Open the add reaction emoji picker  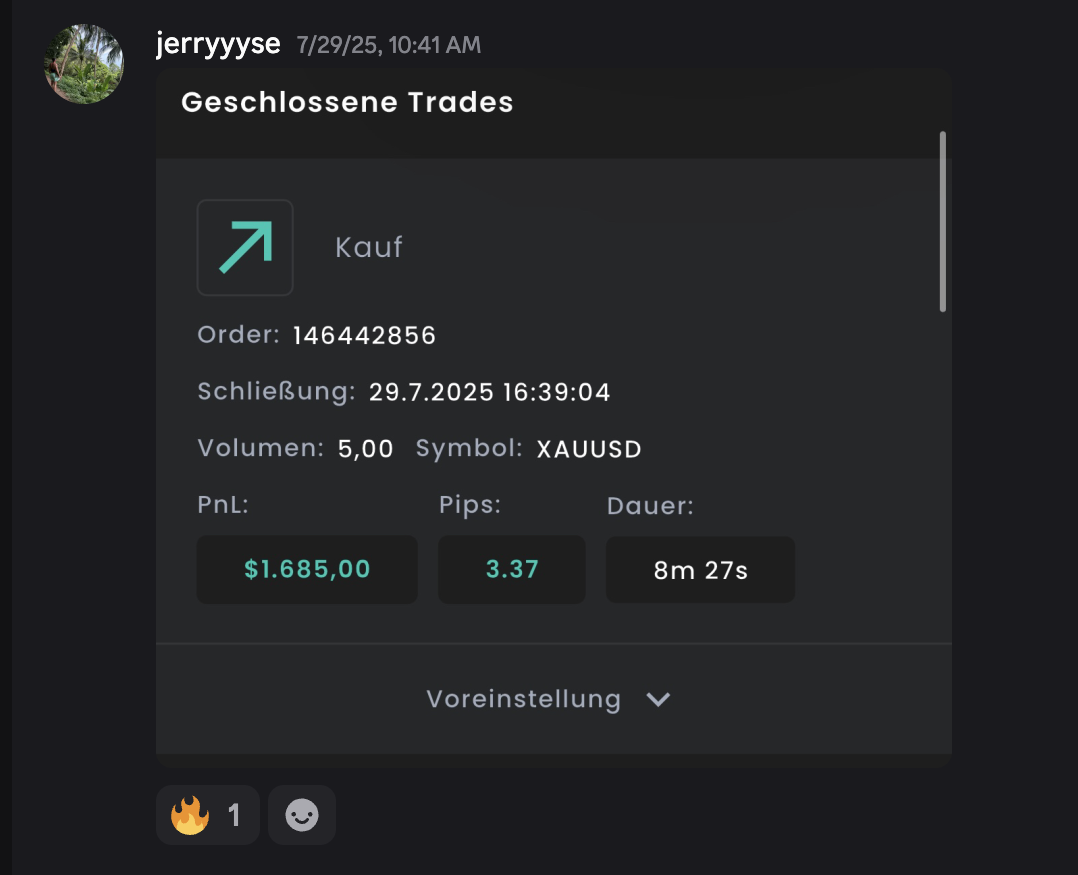click(x=302, y=816)
